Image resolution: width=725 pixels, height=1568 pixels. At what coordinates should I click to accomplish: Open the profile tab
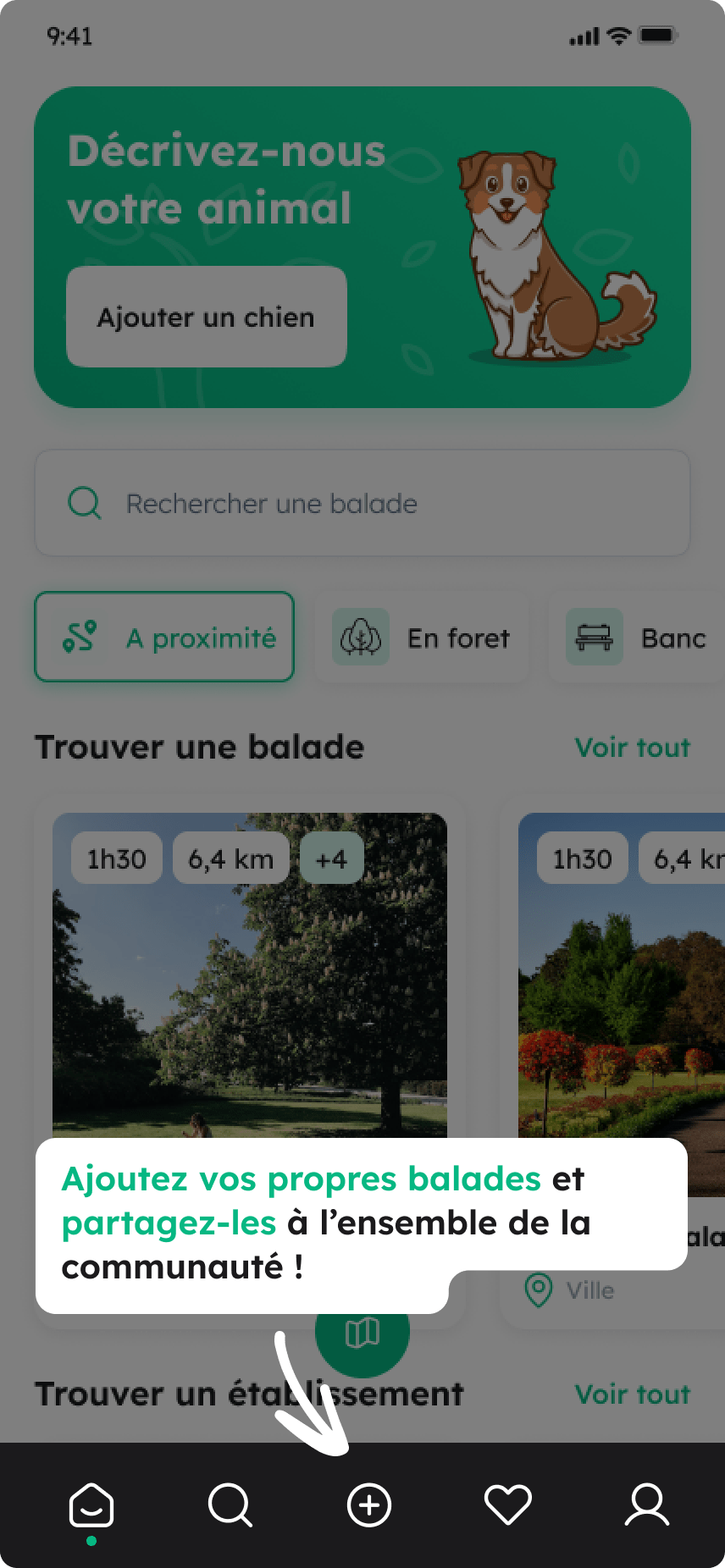click(647, 1506)
